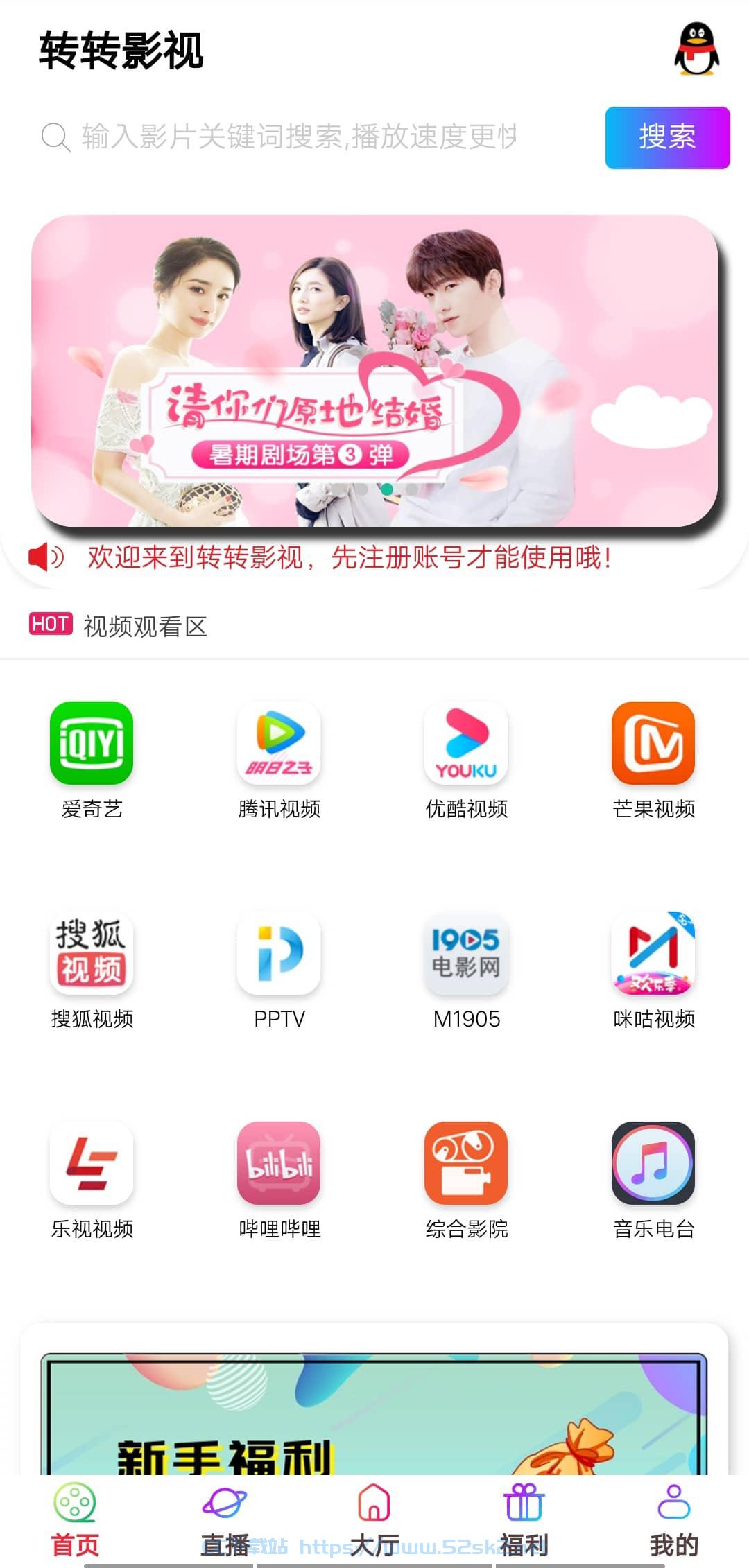Open M1905 电影网
The width and height of the screenshot is (749, 1568).
(x=466, y=970)
